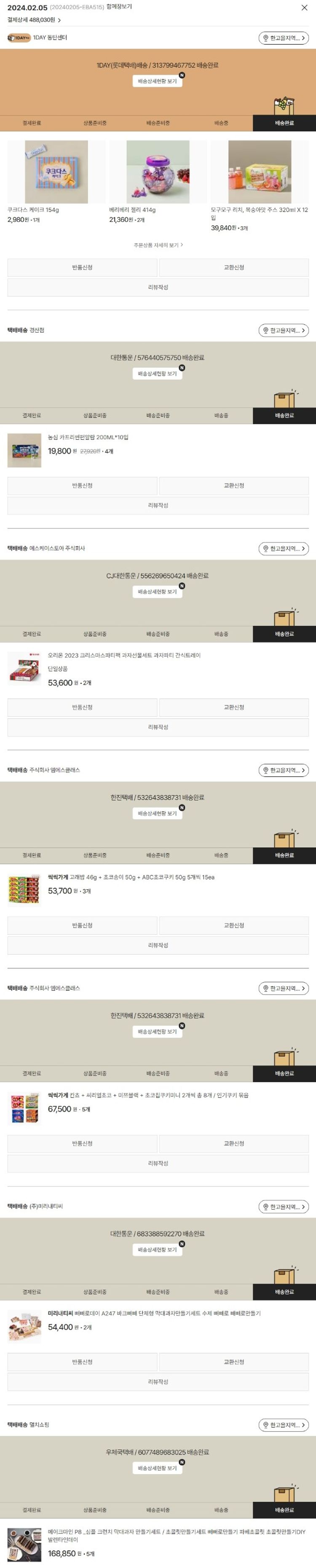Open delivery address chip beside 열치쇼핑
This screenshot has height=1568, width=316.
tap(284, 1425)
